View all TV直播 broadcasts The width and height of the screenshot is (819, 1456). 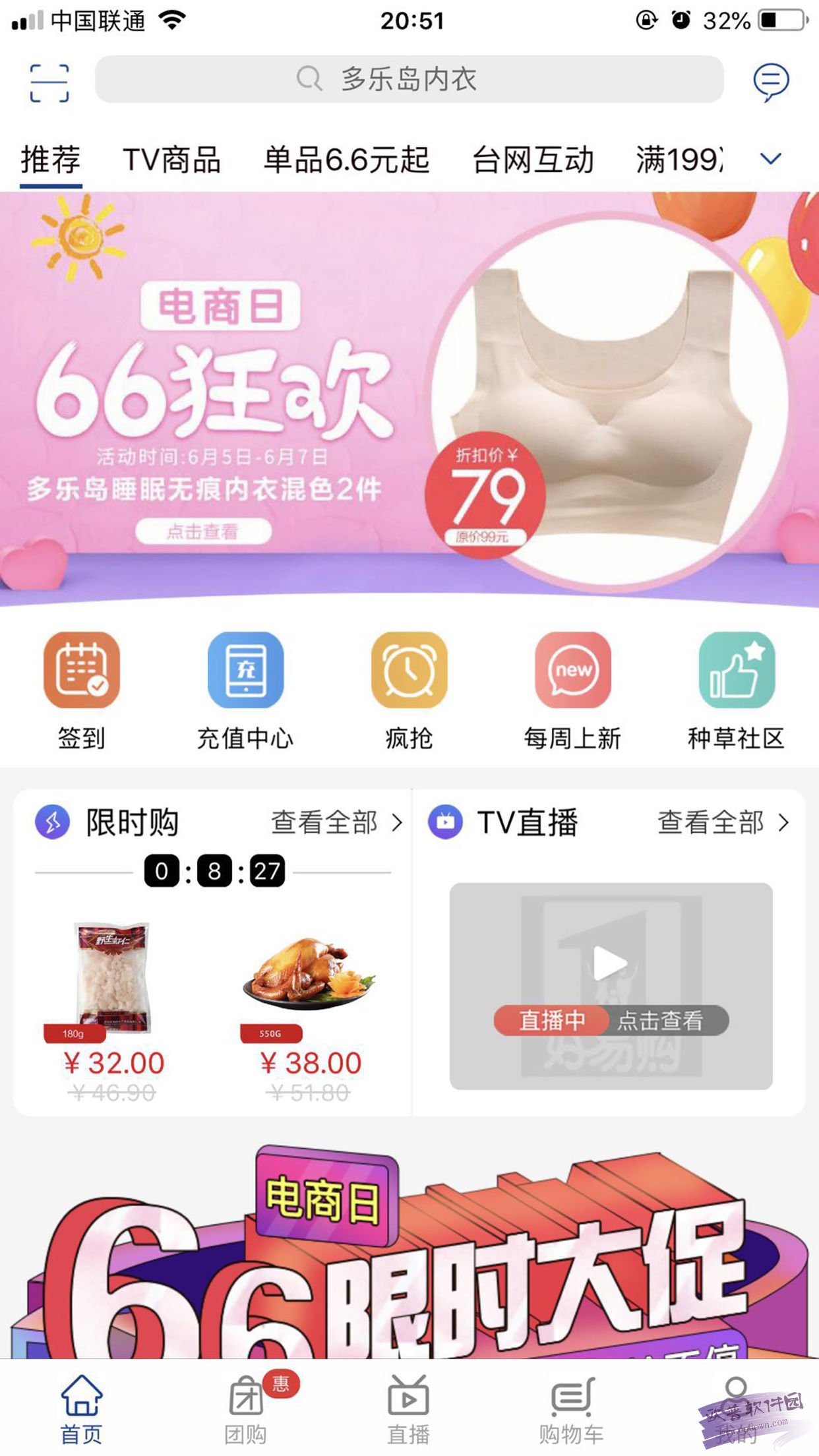[x=722, y=822]
